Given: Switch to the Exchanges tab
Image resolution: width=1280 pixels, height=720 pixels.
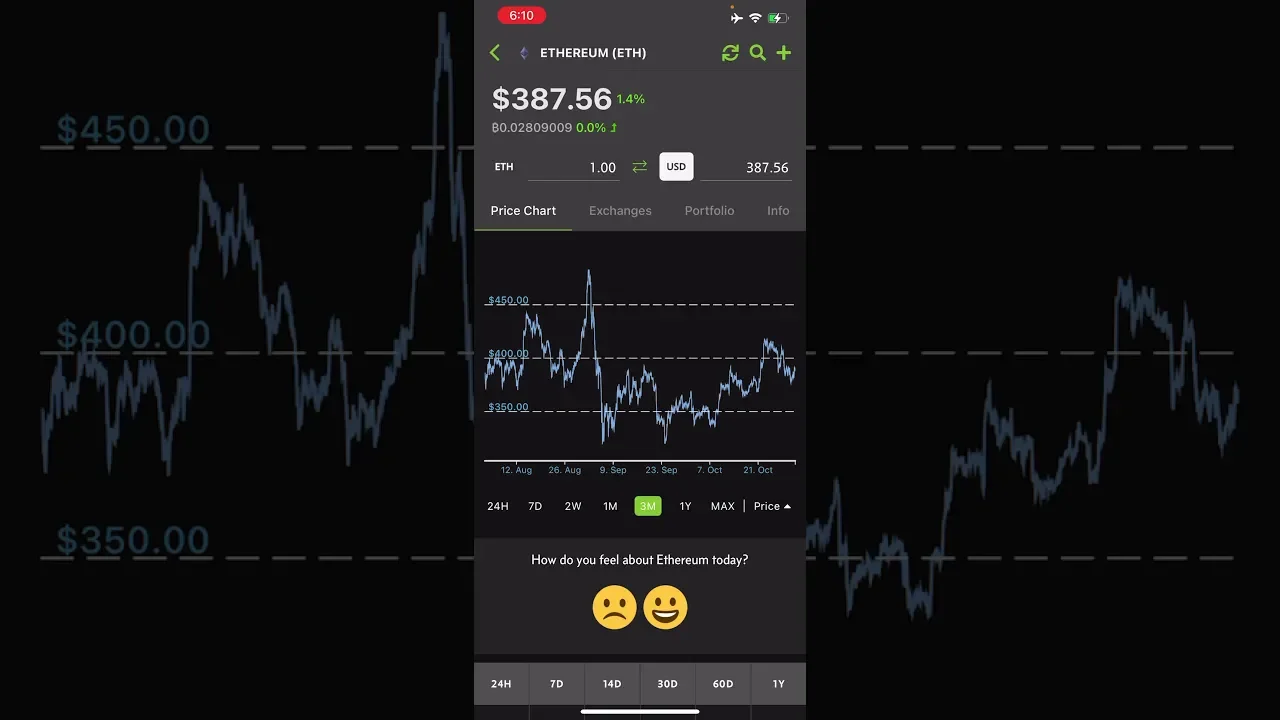Looking at the screenshot, I should (x=620, y=211).
